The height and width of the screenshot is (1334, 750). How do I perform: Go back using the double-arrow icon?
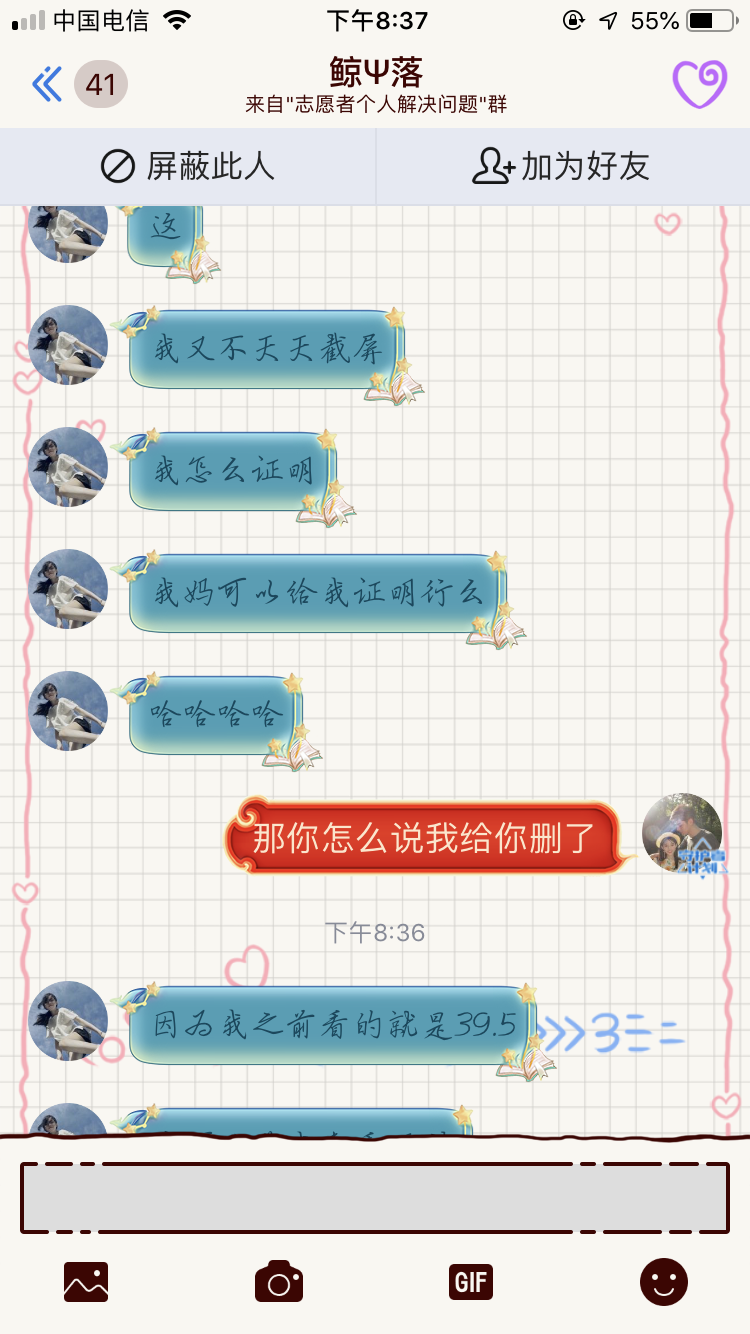coord(46,85)
